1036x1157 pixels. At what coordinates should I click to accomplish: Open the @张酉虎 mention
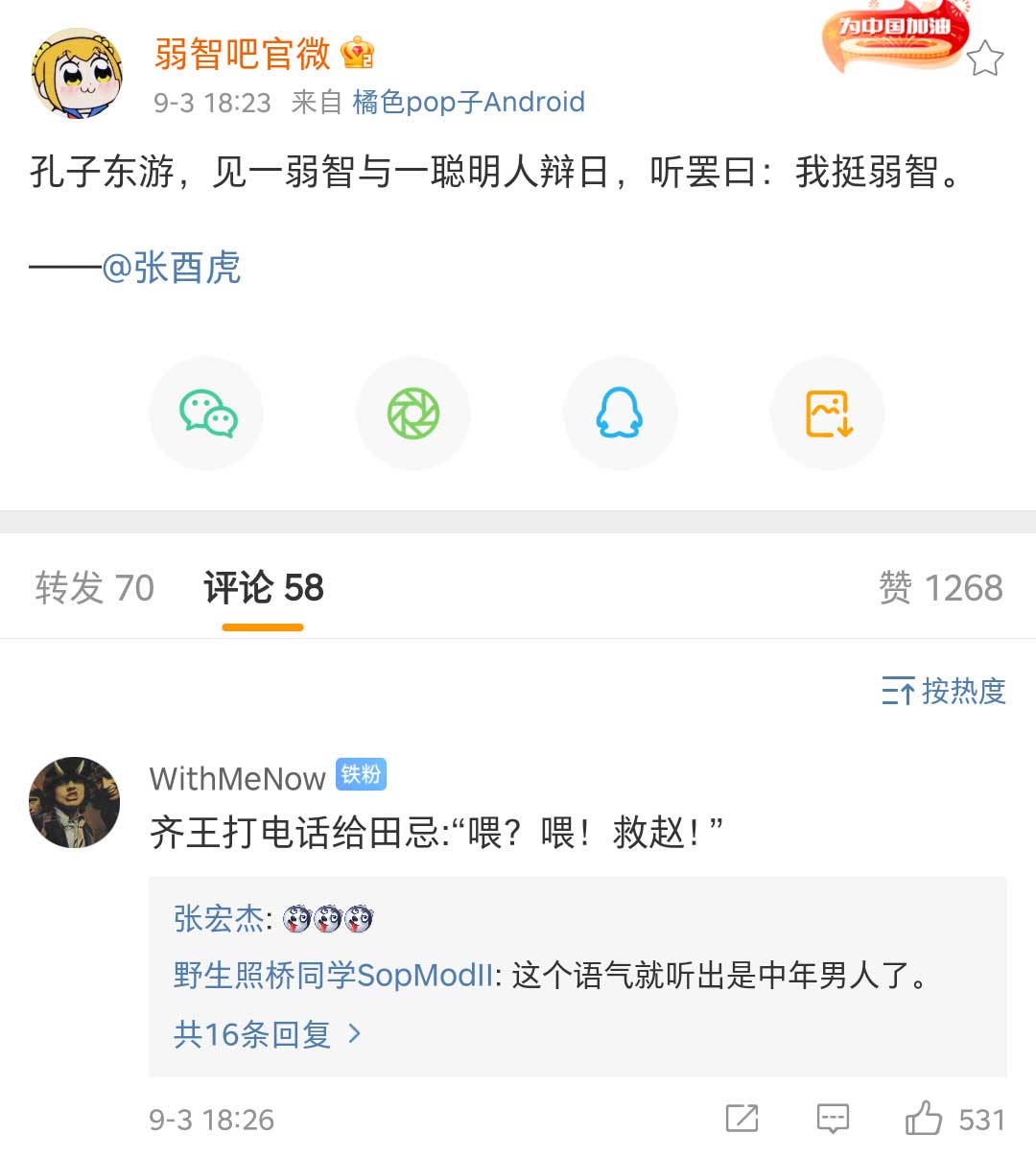173,268
